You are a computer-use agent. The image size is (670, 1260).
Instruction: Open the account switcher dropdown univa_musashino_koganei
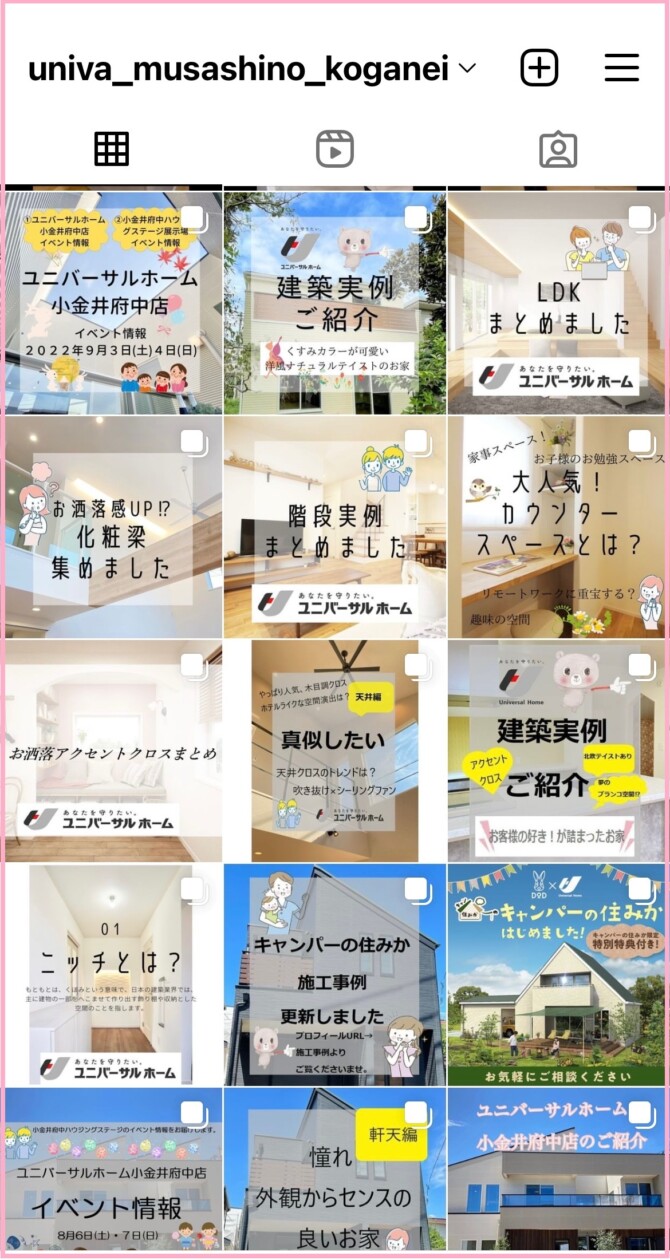point(252,69)
